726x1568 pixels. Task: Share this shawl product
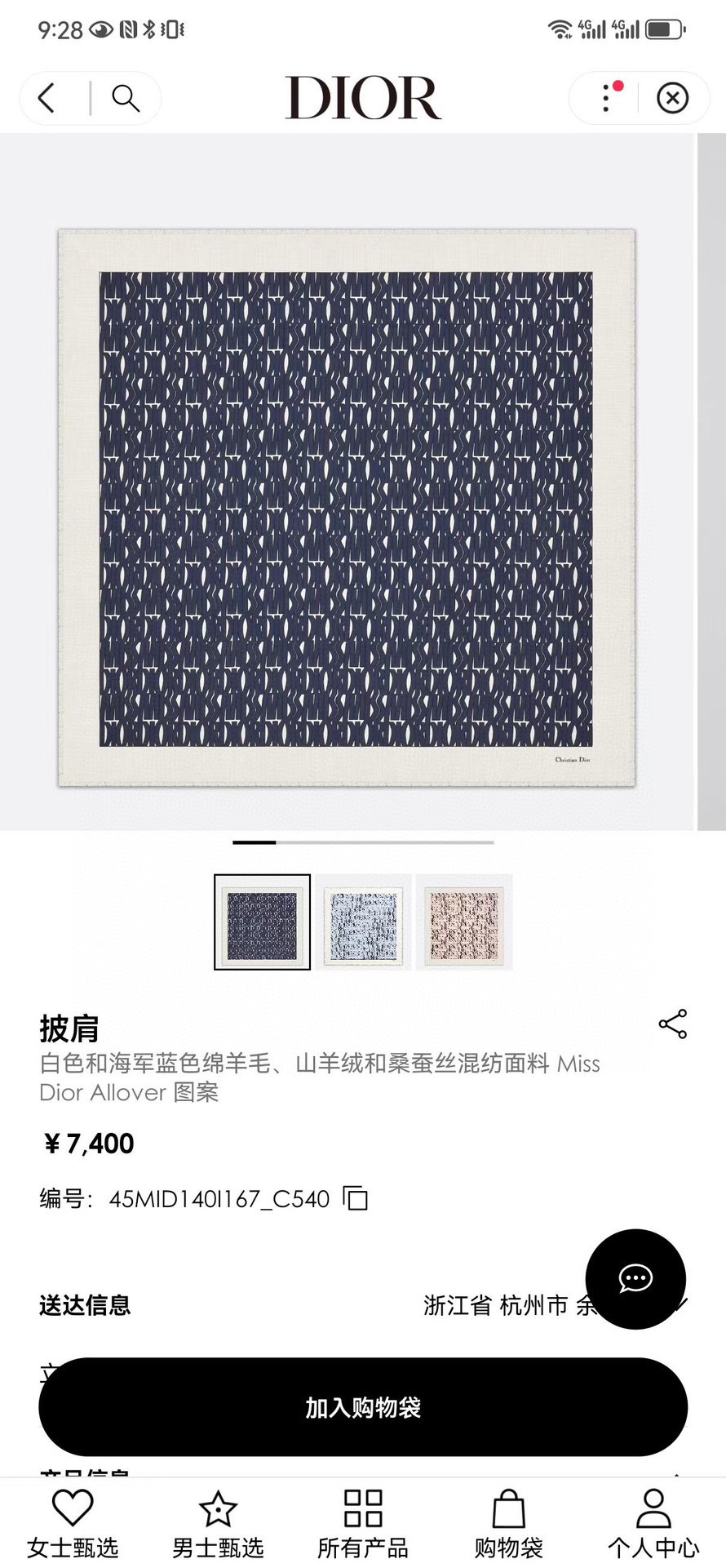point(672,1024)
